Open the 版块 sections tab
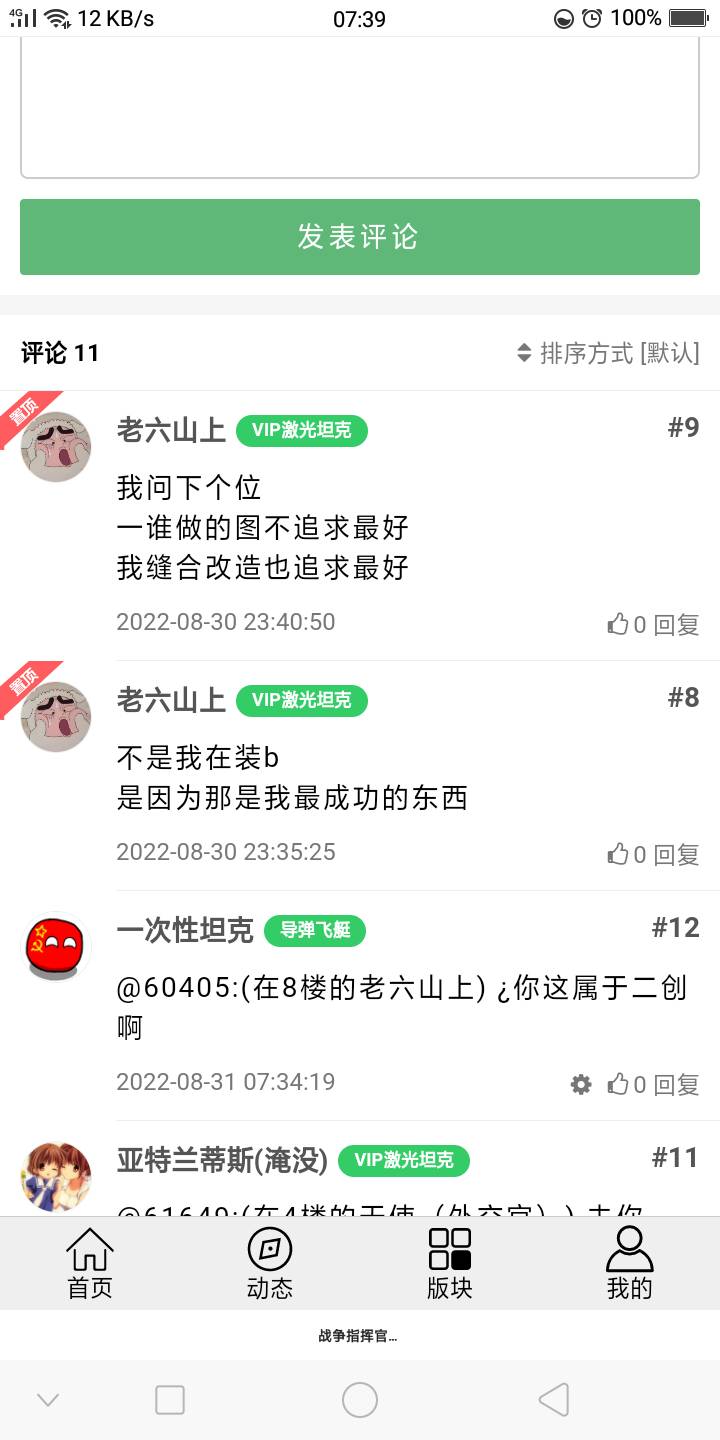Image resolution: width=720 pixels, height=1440 pixels. coord(450,1263)
